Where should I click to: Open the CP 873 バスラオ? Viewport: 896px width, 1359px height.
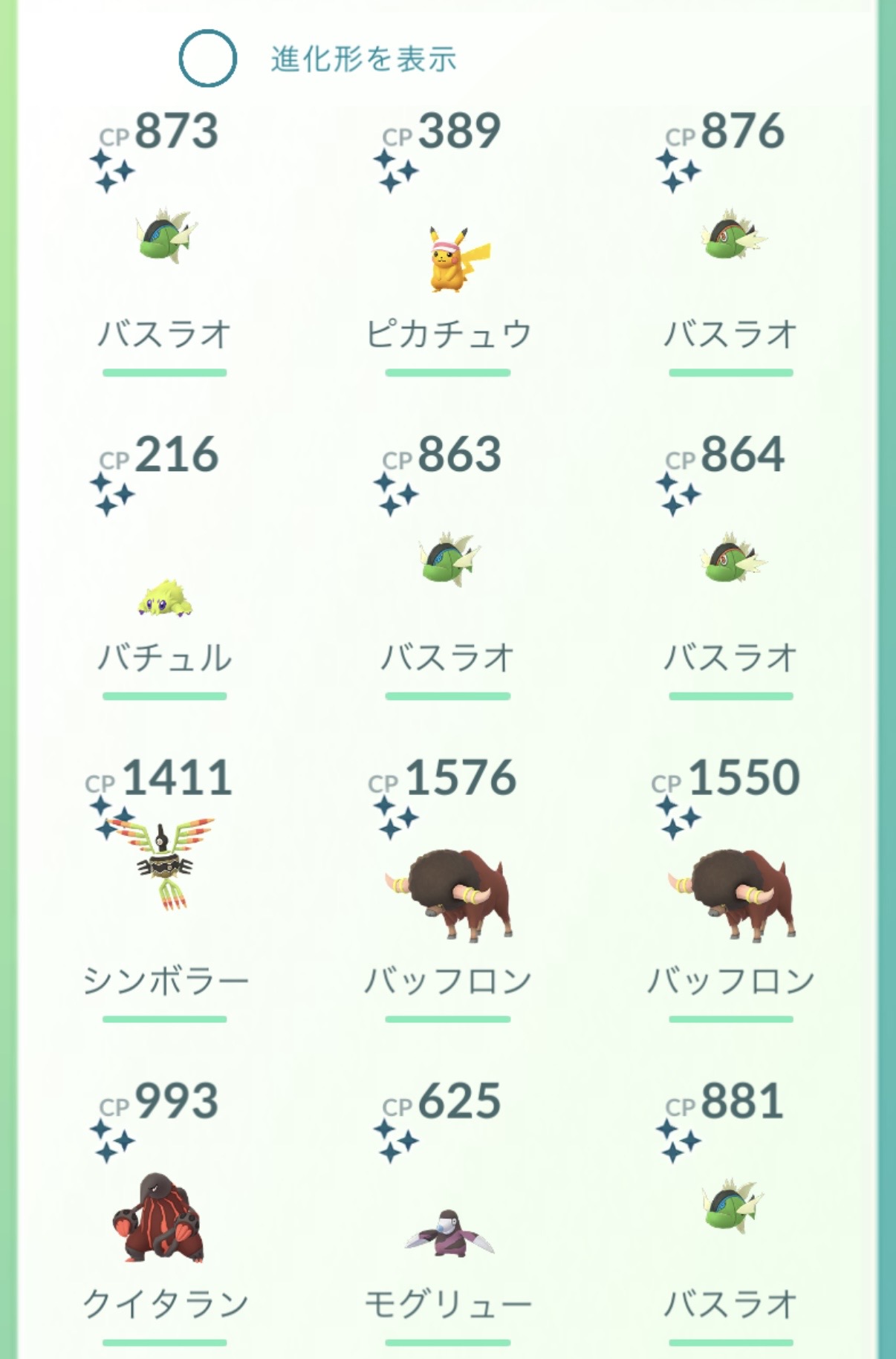point(165,238)
